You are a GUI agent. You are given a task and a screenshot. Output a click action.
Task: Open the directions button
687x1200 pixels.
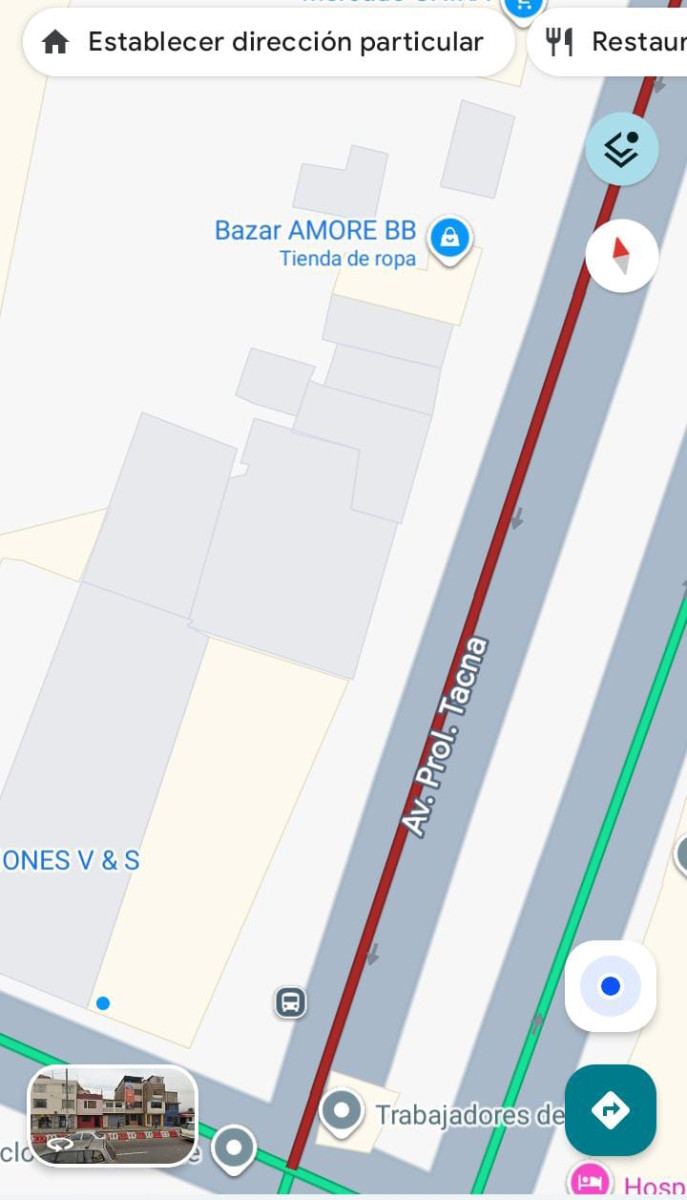[x=610, y=1110]
